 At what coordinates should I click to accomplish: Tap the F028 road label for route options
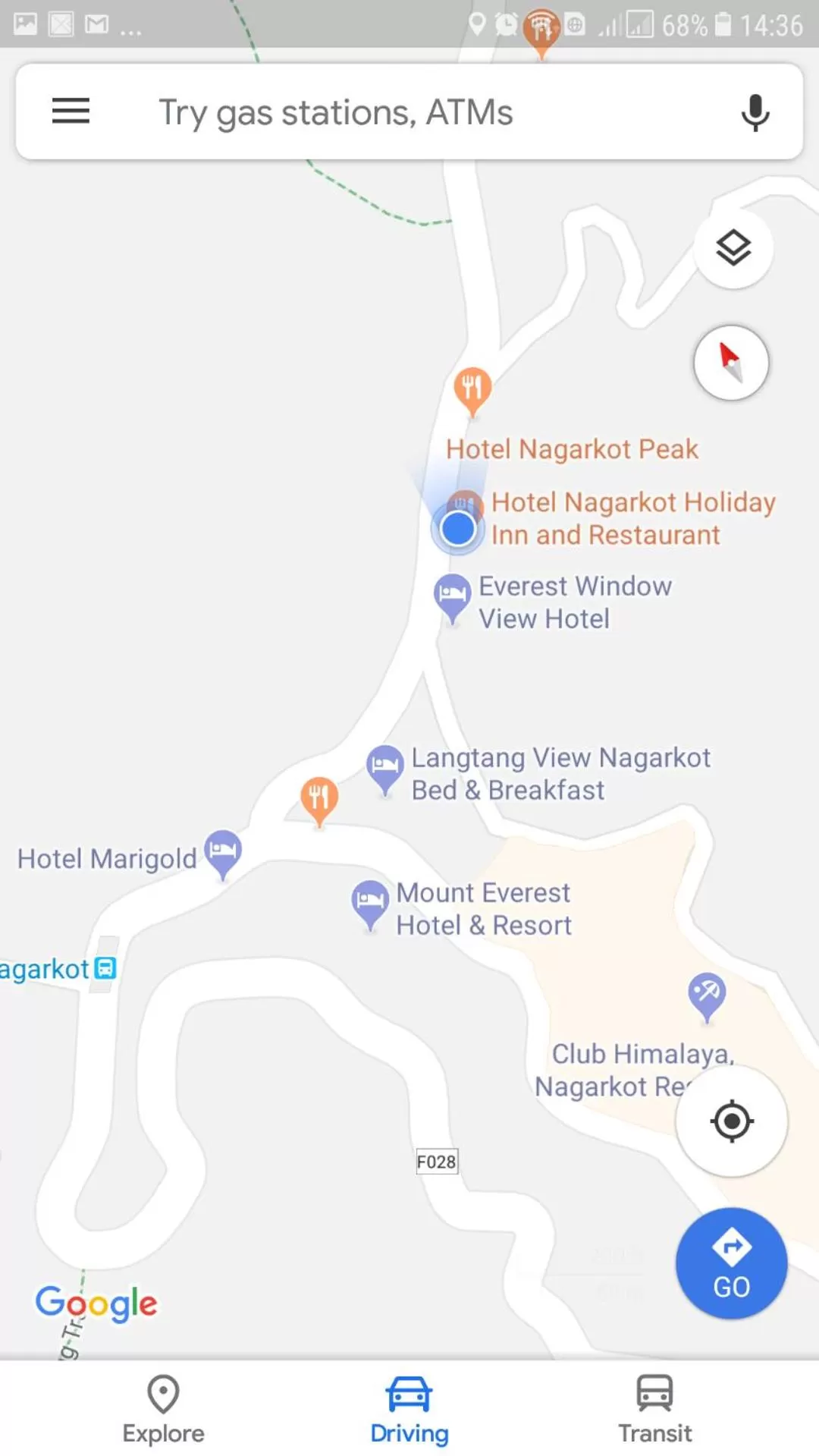(x=436, y=1162)
